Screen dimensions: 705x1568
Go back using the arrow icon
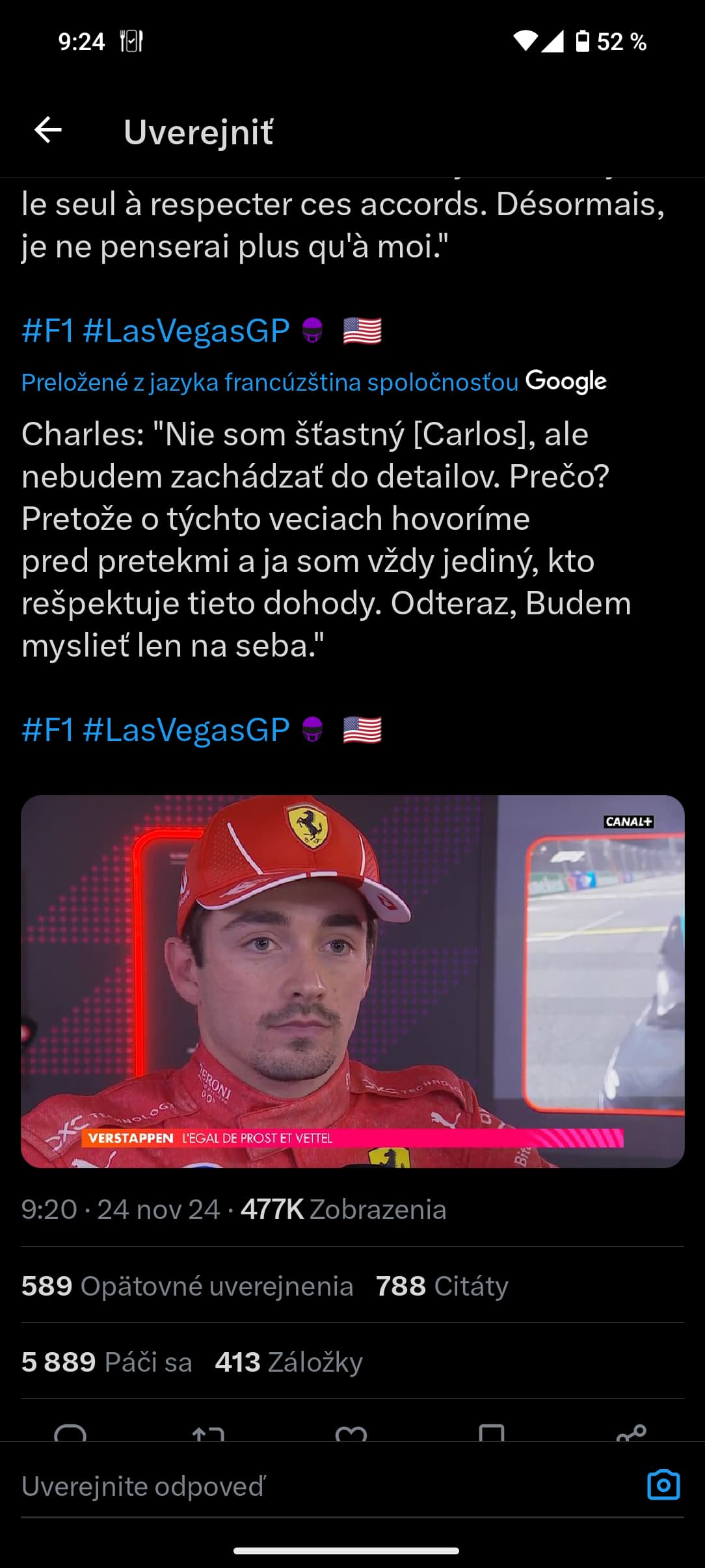click(x=48, y=131)
